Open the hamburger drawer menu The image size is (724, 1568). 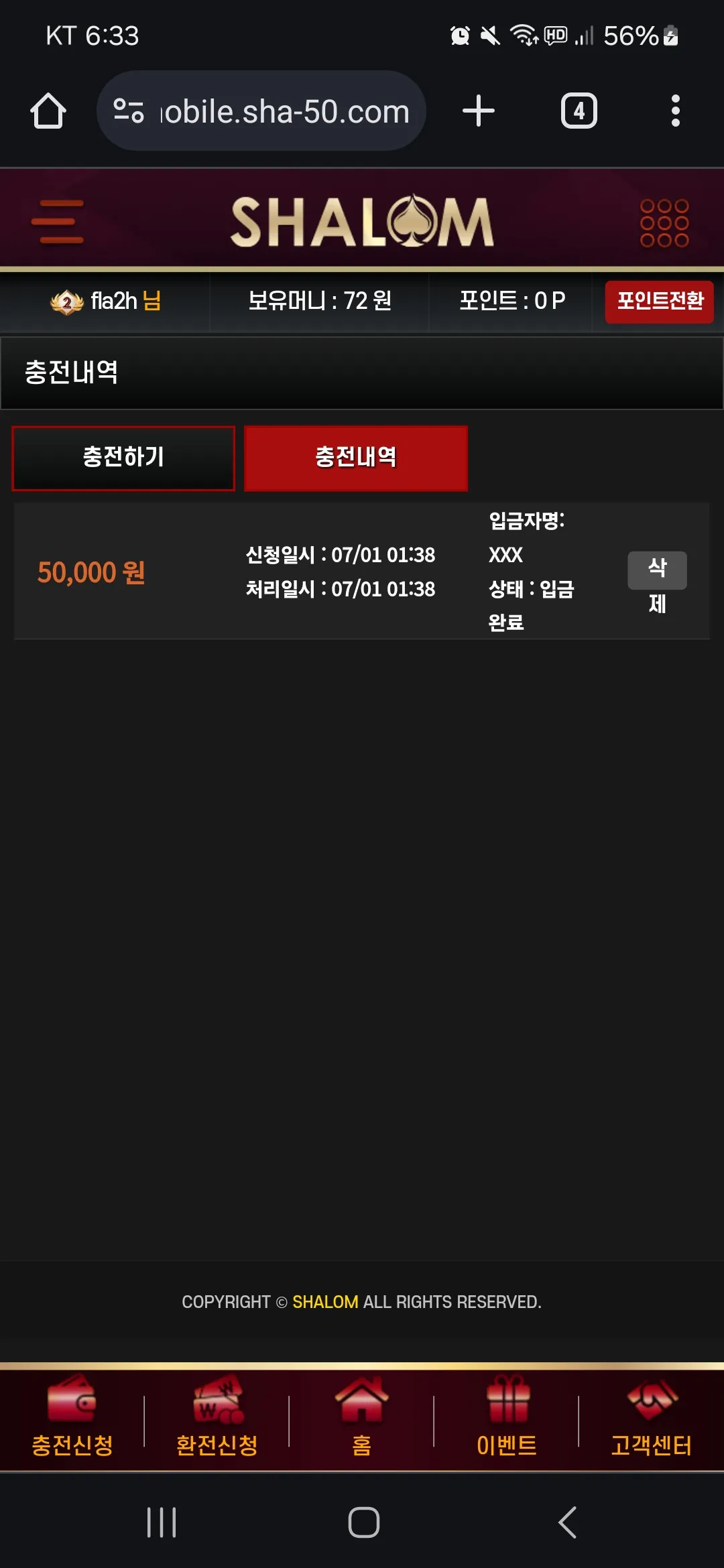point(58,222)
